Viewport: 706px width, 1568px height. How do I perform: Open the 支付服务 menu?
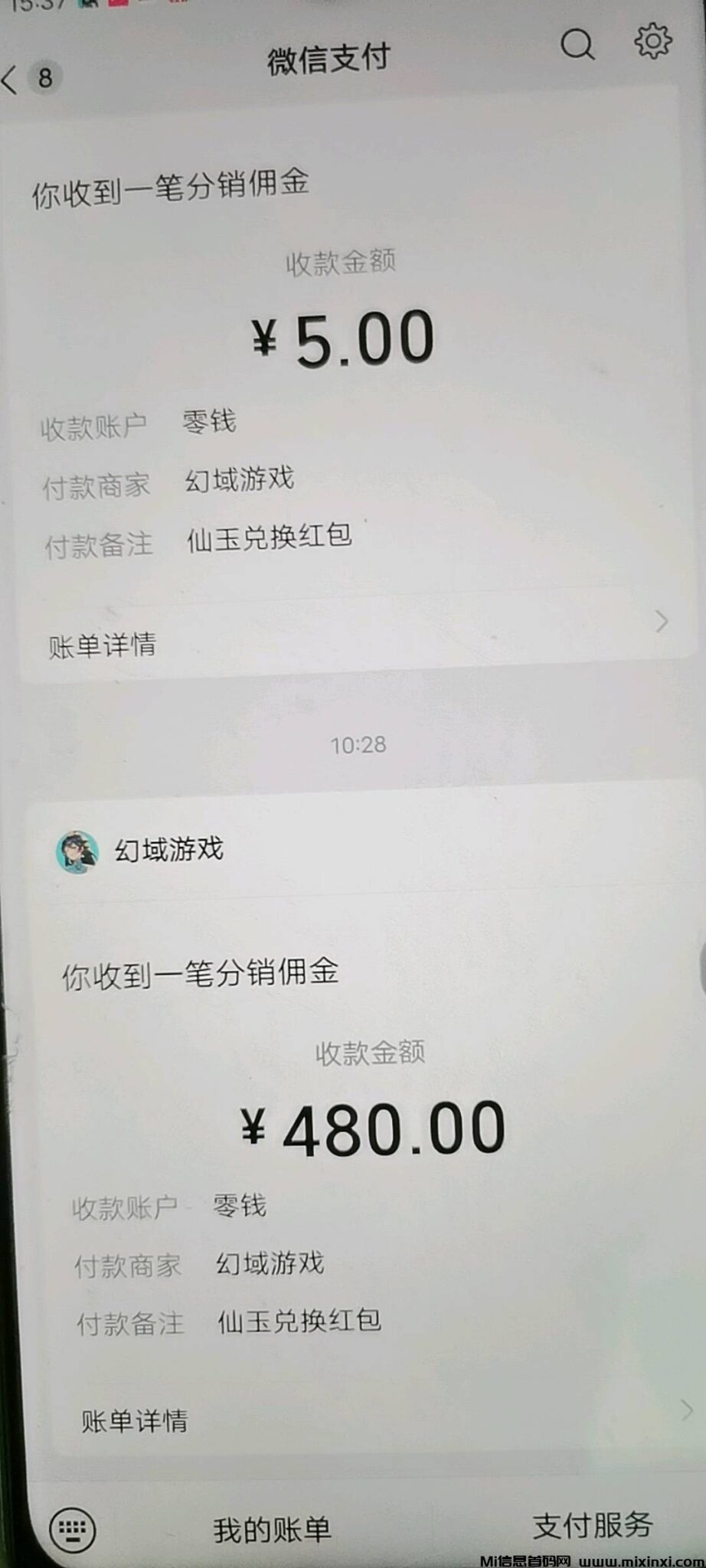[592, 1524]
